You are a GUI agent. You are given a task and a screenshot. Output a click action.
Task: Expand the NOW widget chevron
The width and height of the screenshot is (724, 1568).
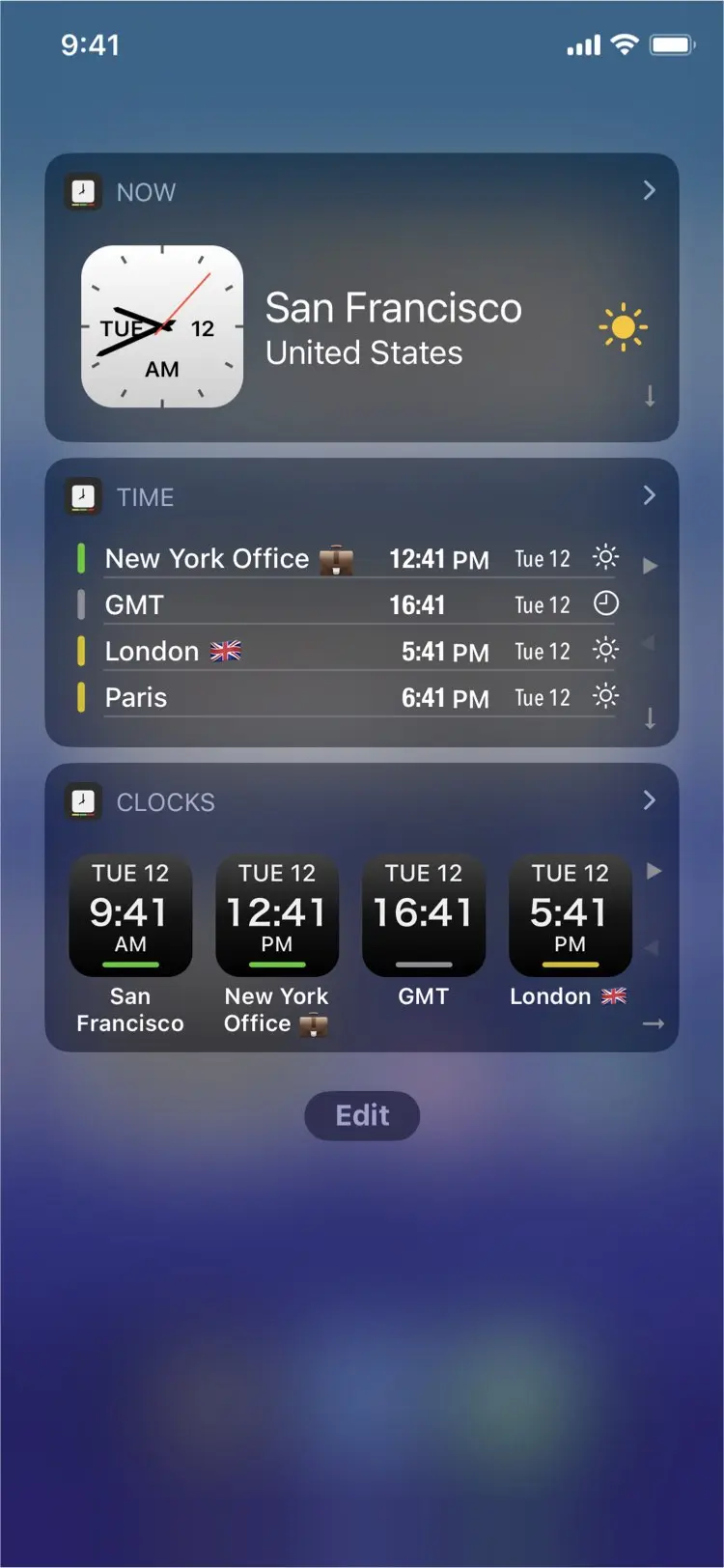tap(649, 190)
